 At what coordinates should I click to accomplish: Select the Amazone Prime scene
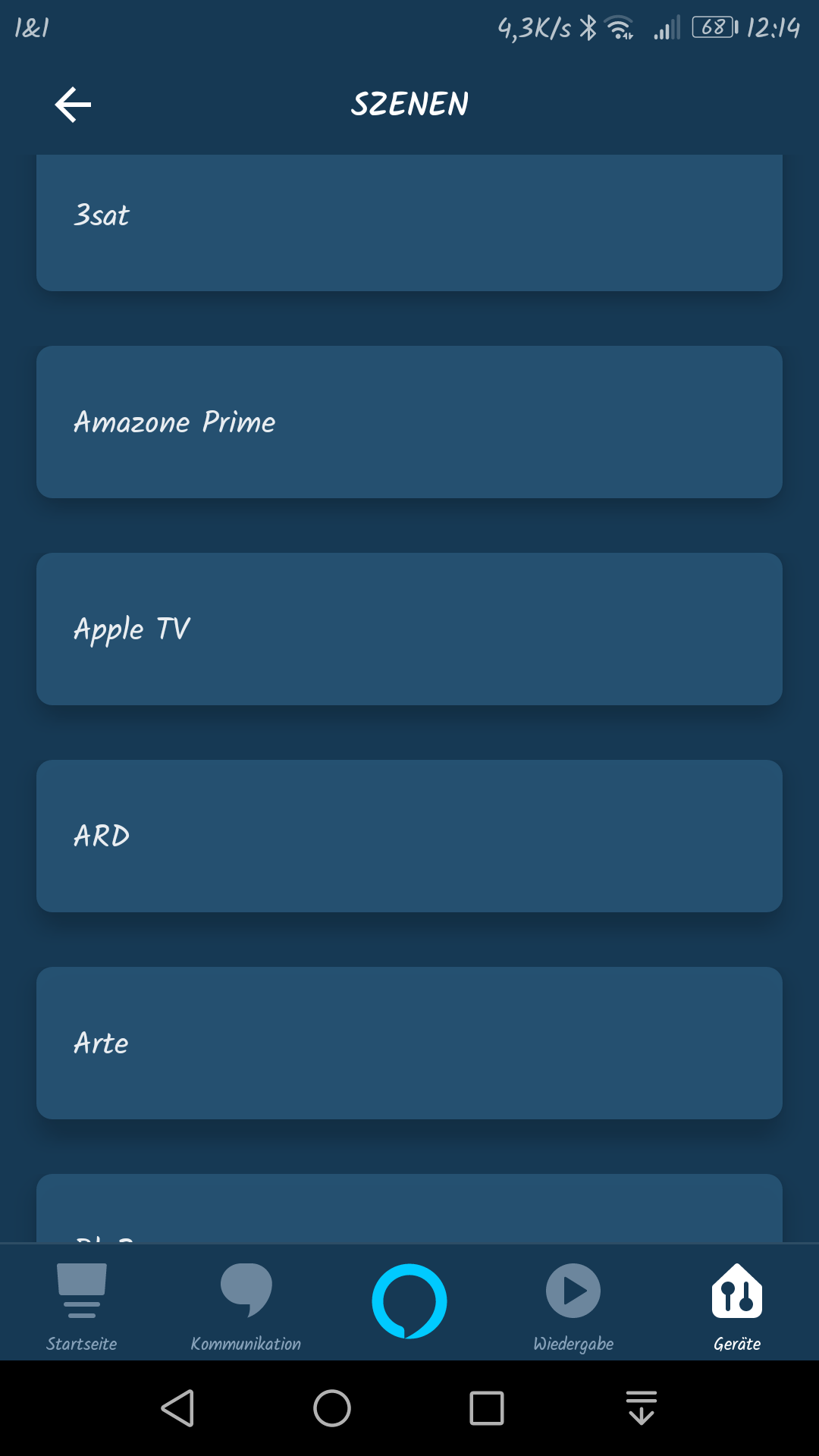pyautogui.click(x=409, y=422)
